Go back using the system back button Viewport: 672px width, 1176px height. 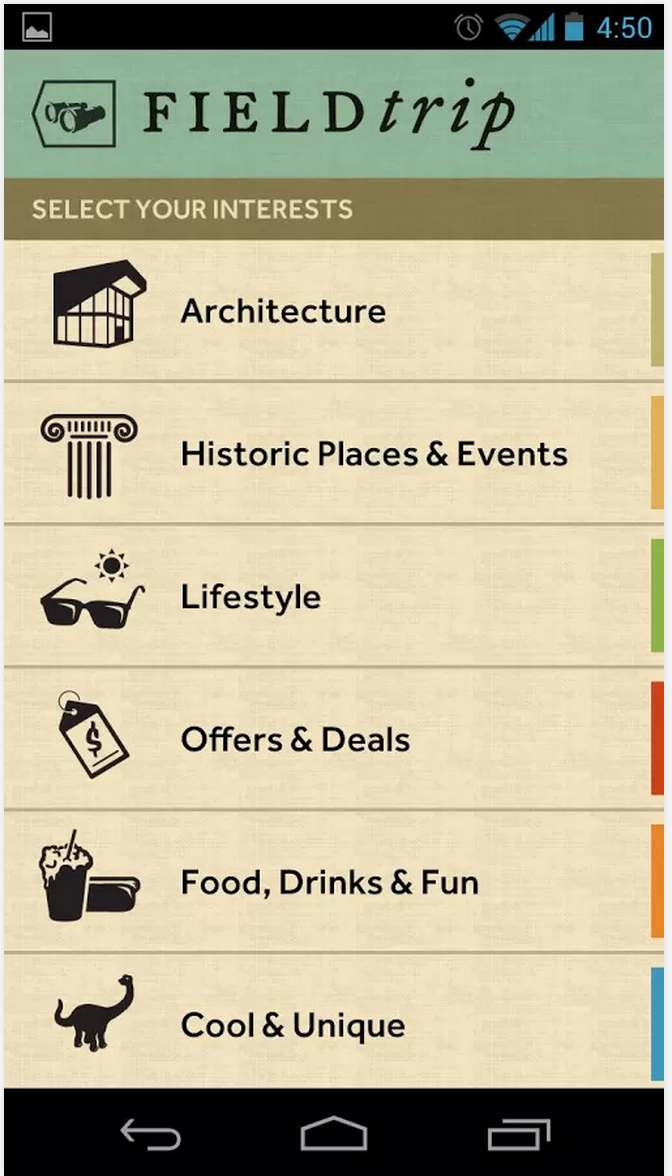point(151,1132)
